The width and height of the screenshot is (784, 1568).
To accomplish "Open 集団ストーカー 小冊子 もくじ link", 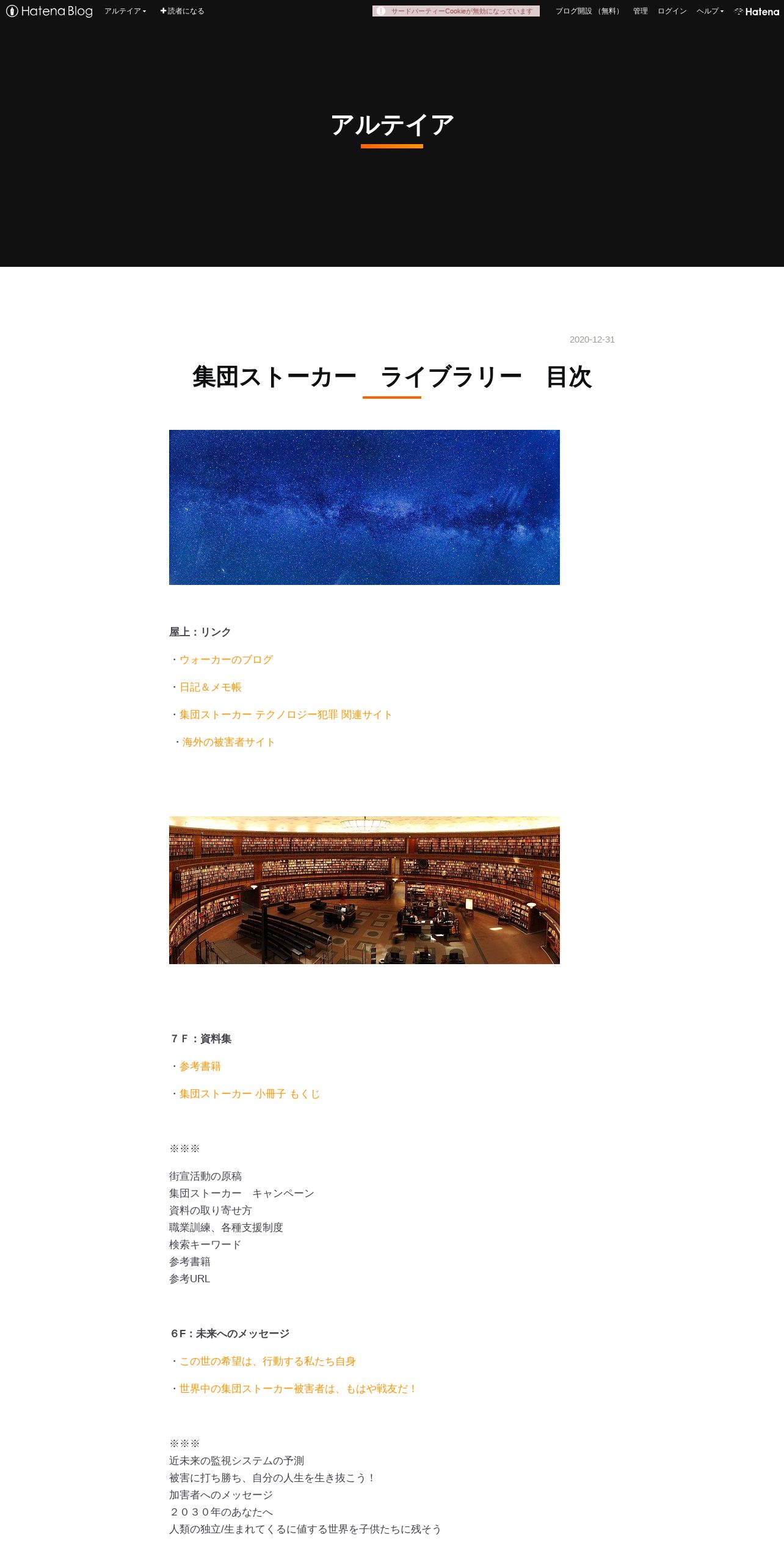I will click(250, 1094).
